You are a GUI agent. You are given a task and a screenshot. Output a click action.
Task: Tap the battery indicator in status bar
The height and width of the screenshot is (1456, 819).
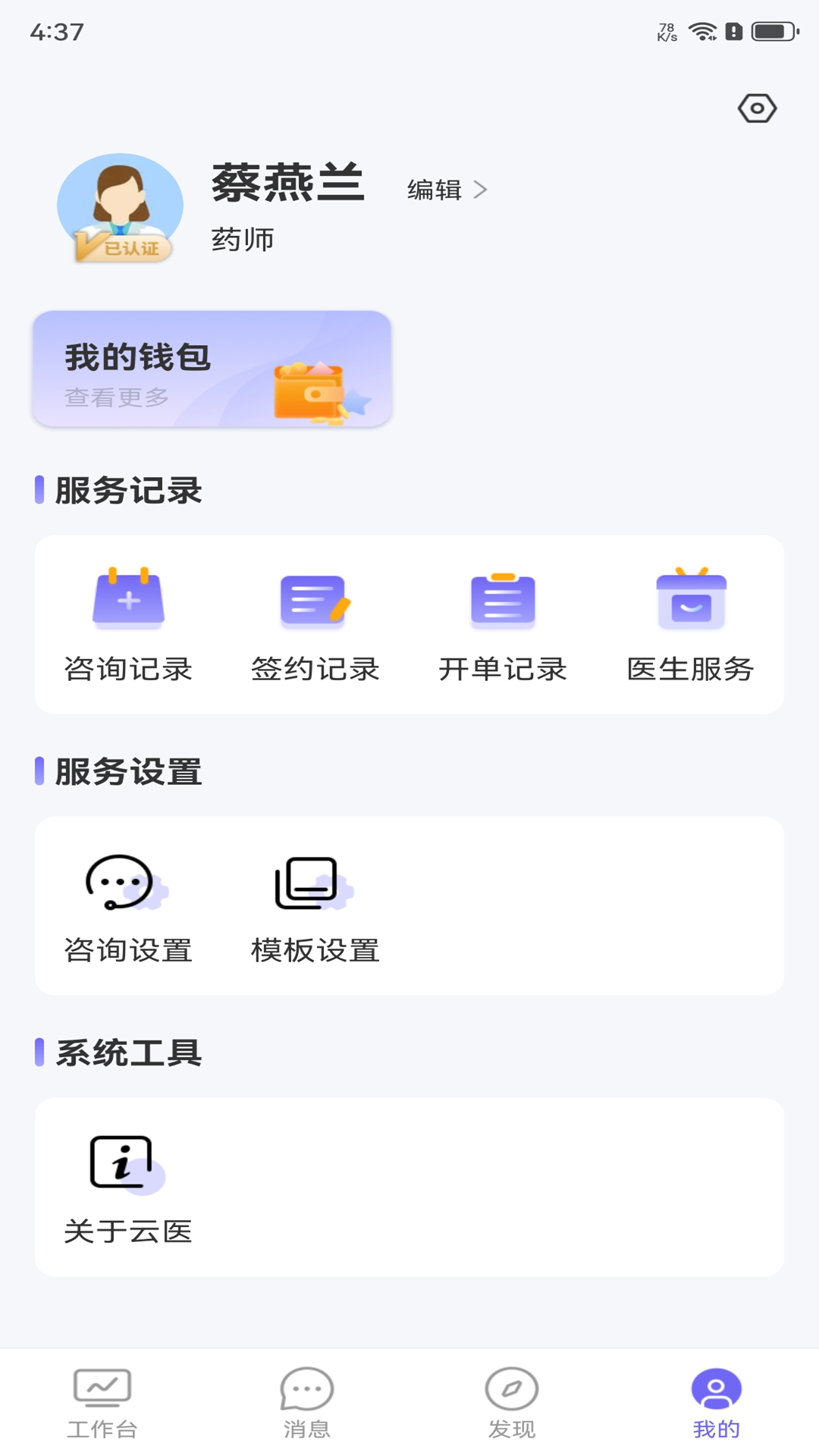773,32
